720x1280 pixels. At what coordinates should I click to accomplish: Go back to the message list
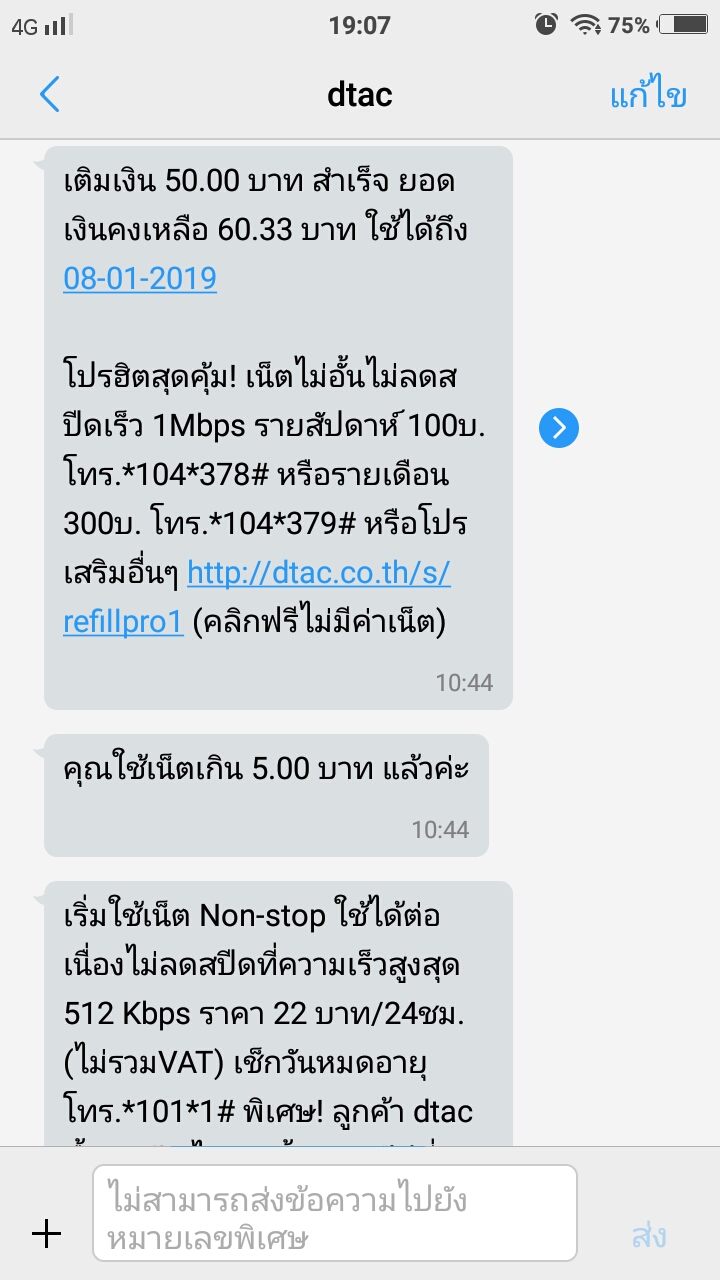click(x=50, y=95)
